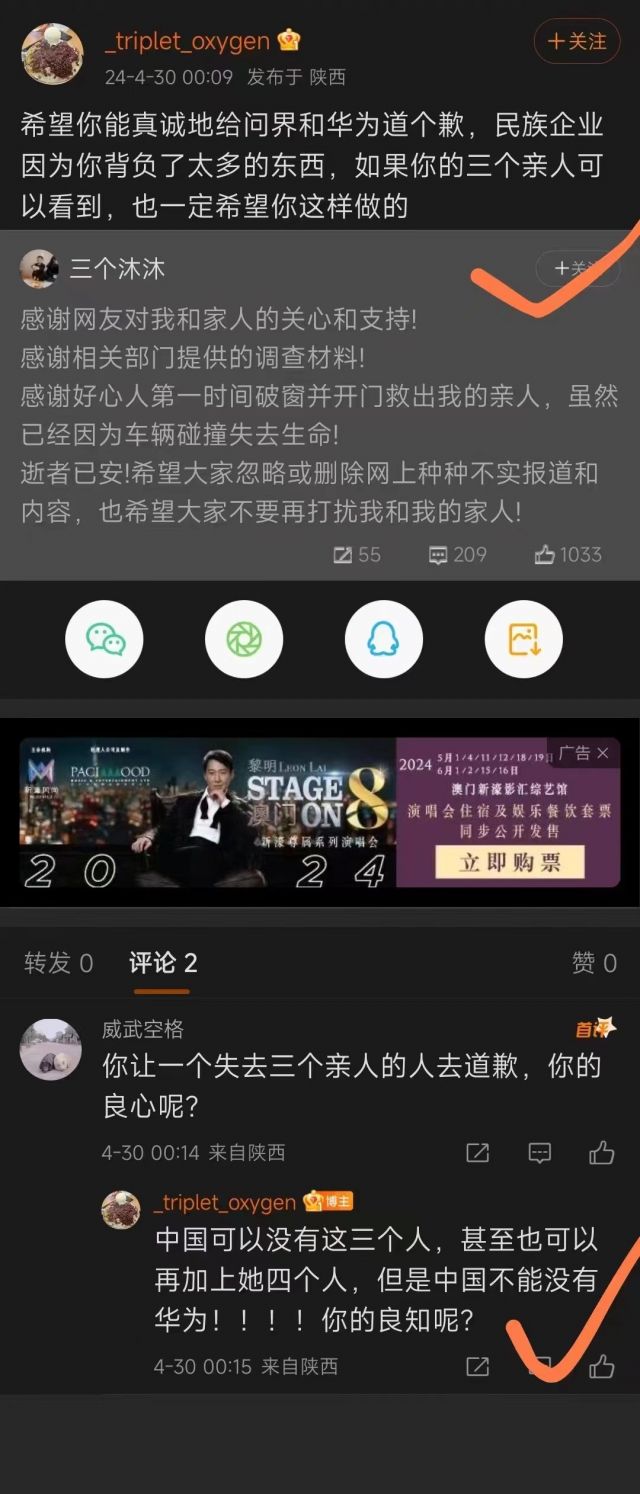Repost 威武空格's comment
This screenshot has width=640, height=1494.
point(478,1153)
